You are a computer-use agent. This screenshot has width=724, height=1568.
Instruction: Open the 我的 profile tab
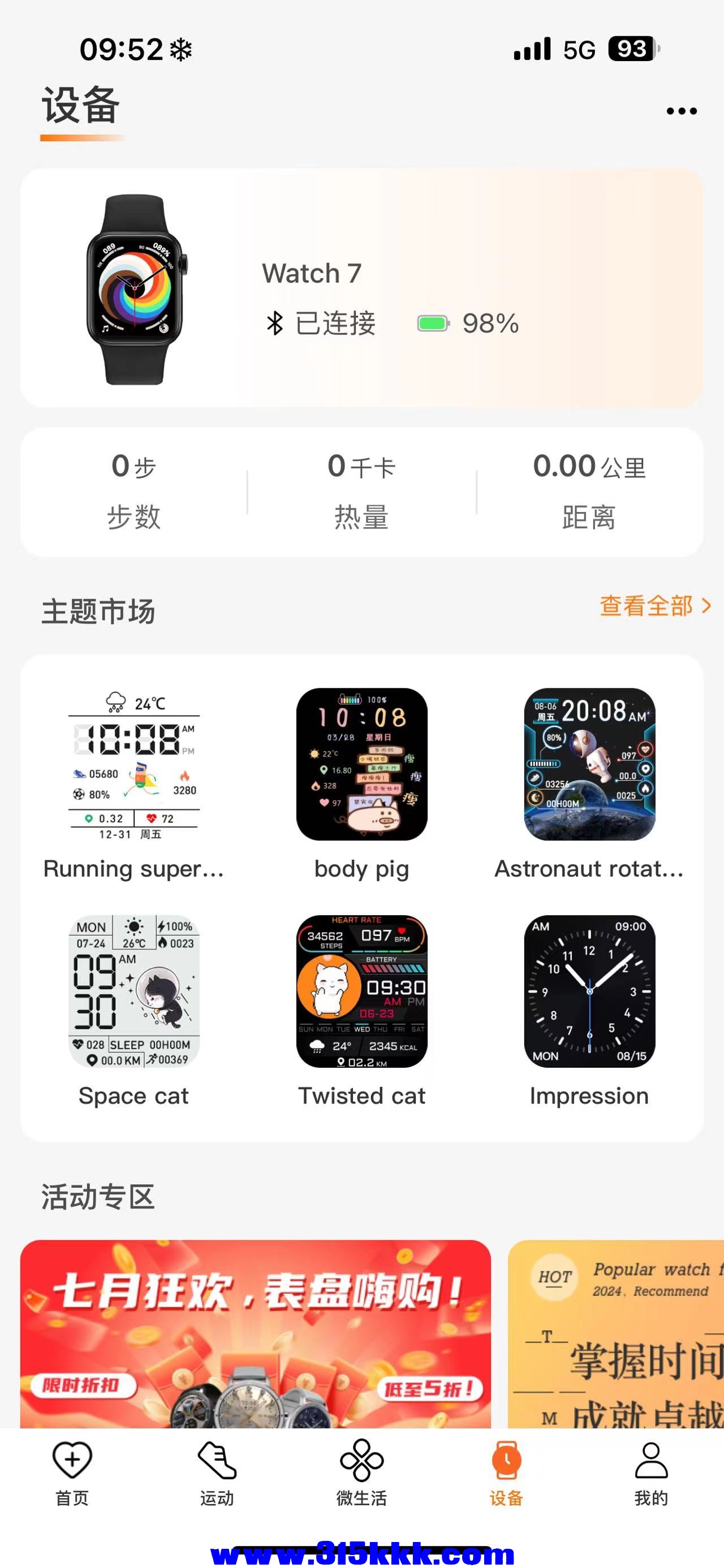(651, 1473)
